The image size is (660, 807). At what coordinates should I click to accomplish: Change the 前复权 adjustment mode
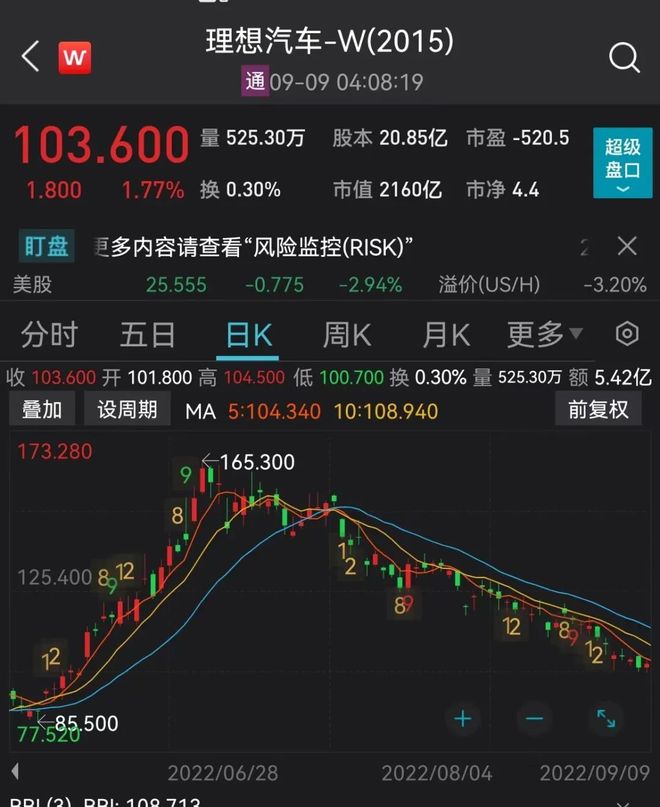tap(598, 410)
